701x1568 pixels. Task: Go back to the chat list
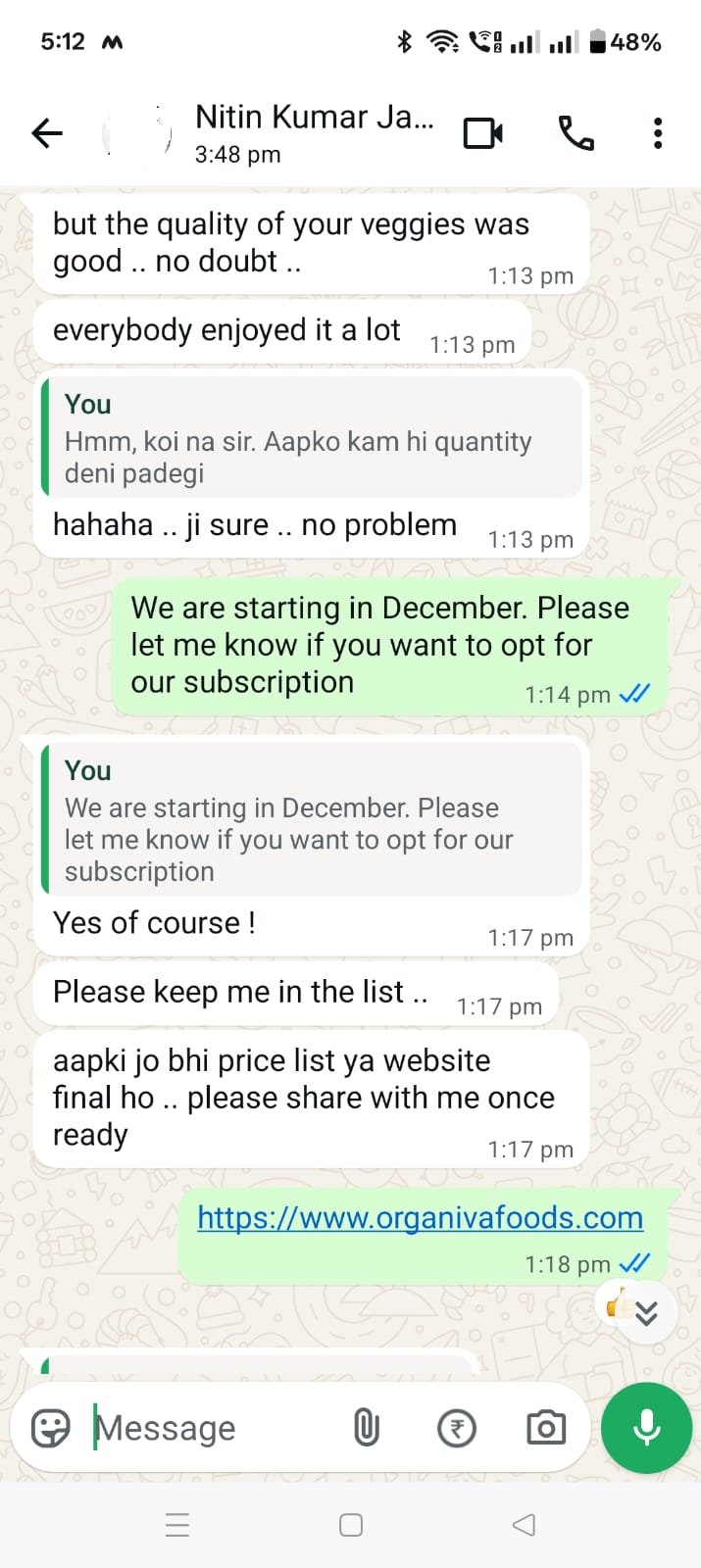[46, 132]
